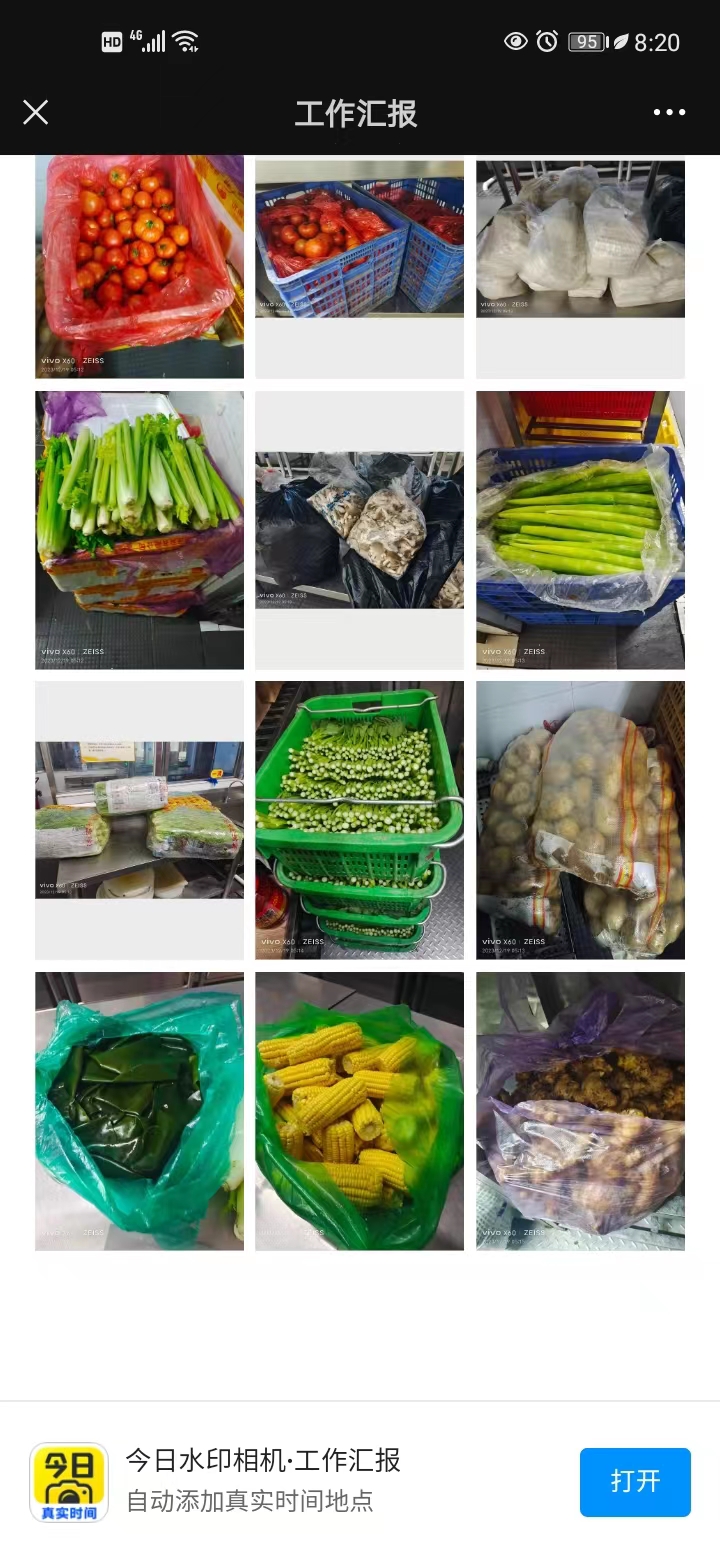Enlarge the green bamboo shoots photo

[x=580, y=529]
